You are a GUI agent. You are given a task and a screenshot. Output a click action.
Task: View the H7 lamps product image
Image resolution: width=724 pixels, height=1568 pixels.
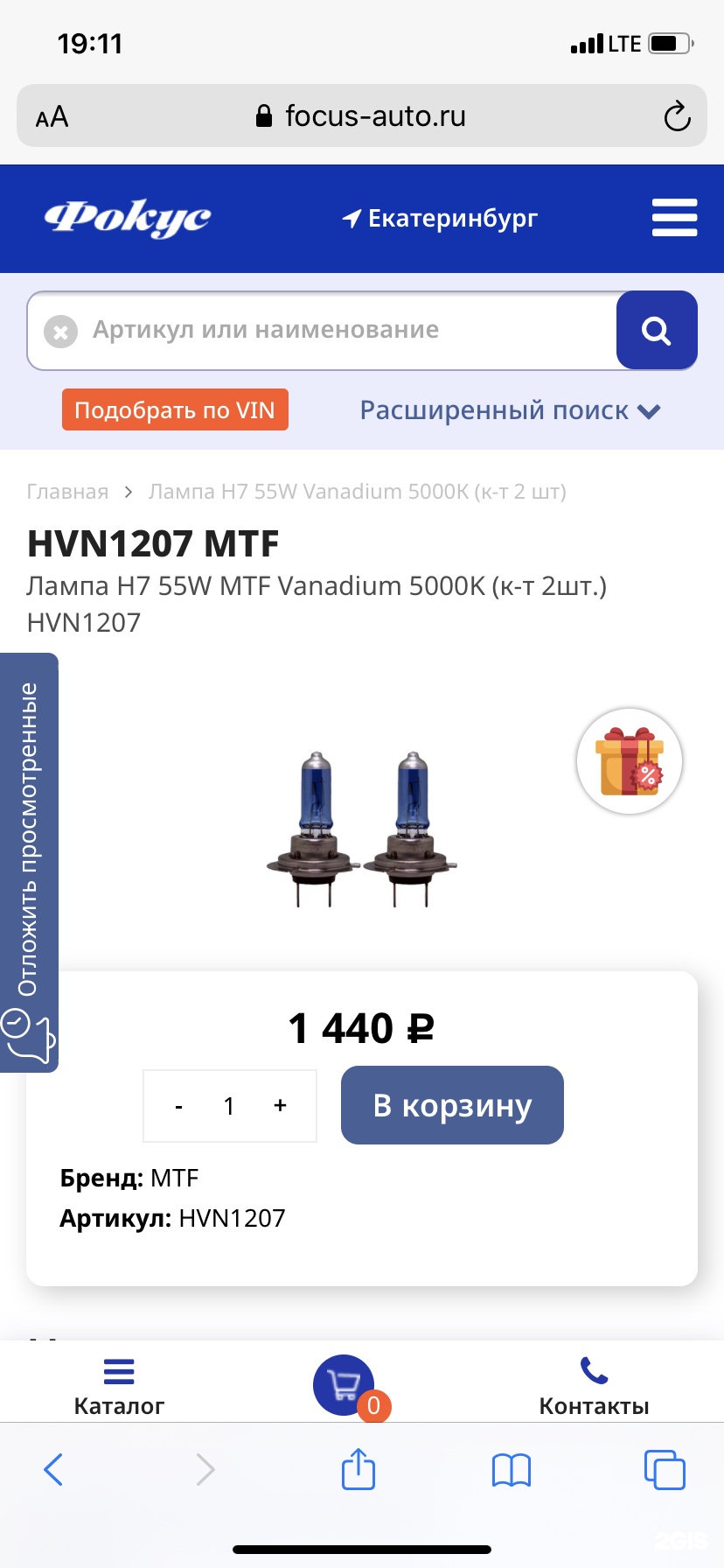point(361,828)
